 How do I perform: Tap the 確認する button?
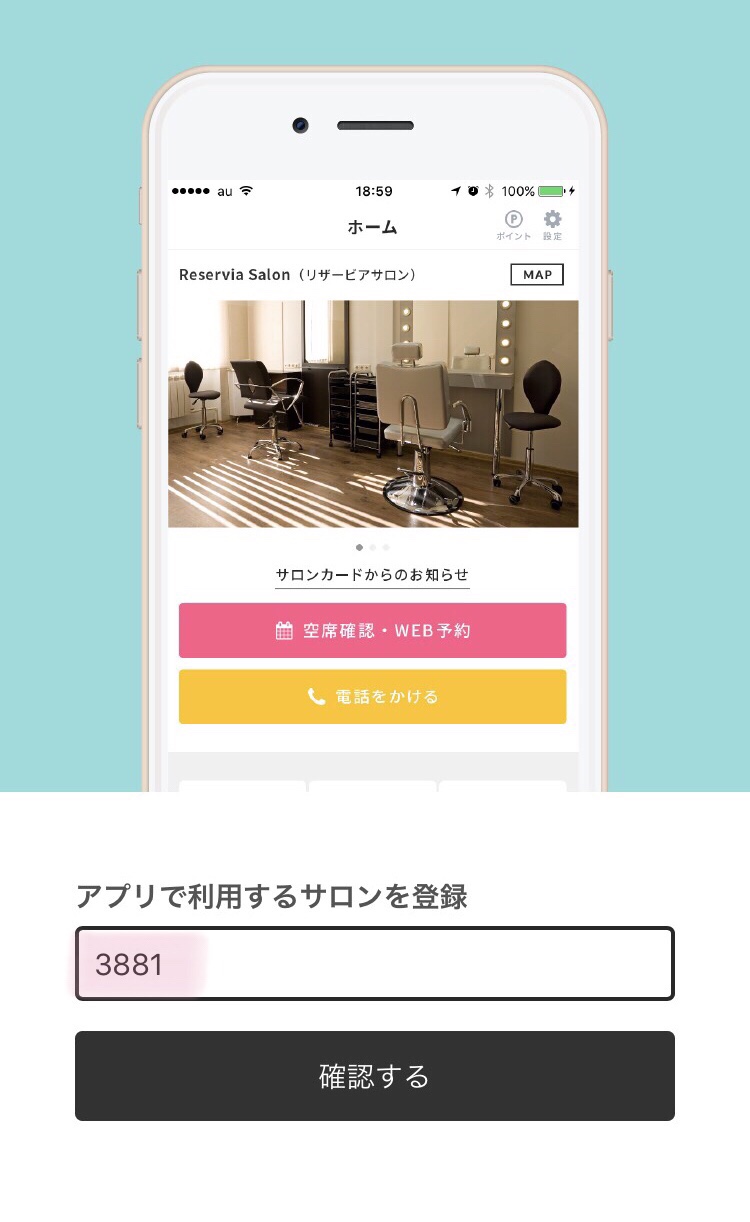click(374, 1076)
